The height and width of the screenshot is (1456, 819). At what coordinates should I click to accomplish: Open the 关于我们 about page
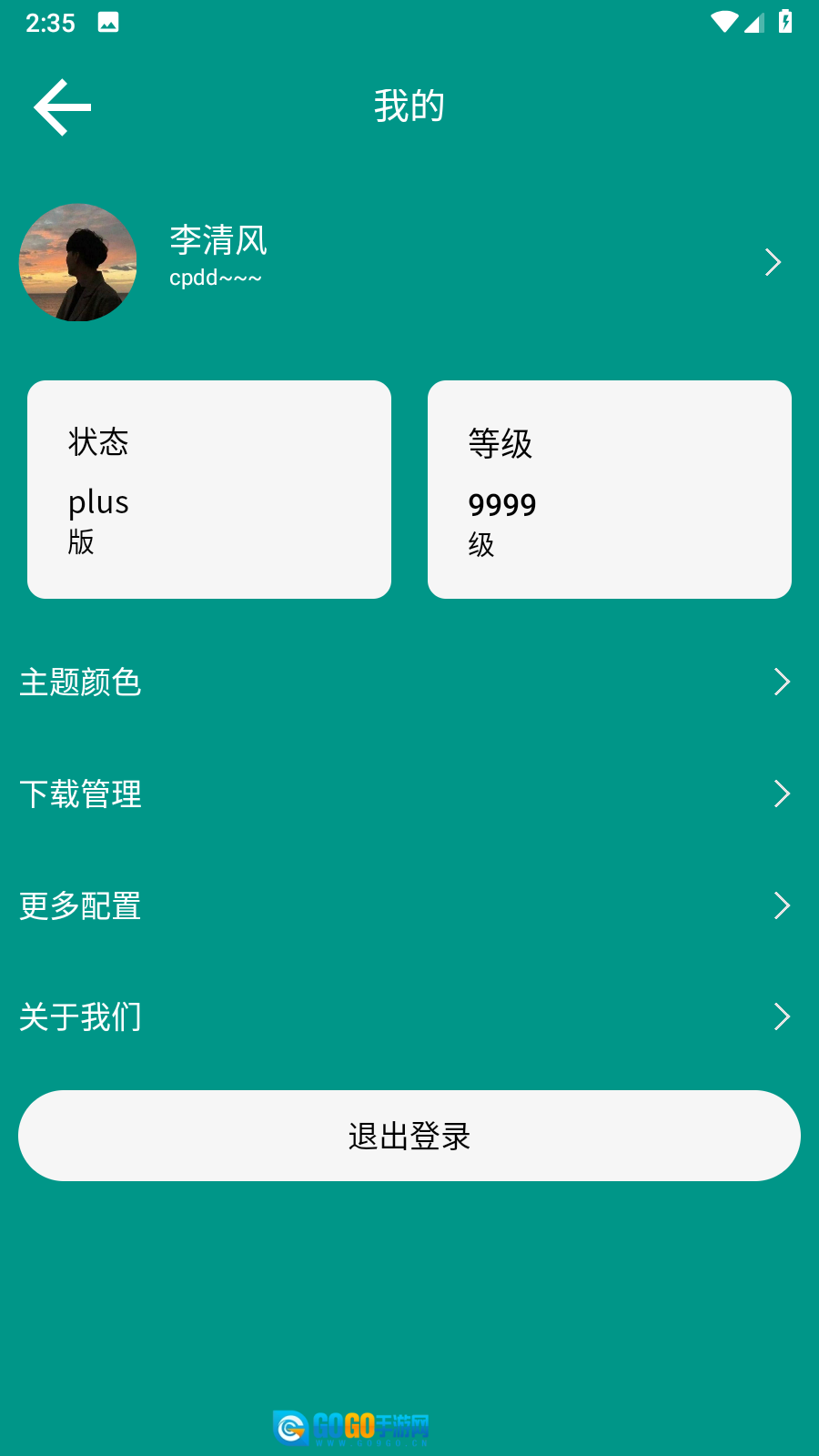coord(80,1017)
